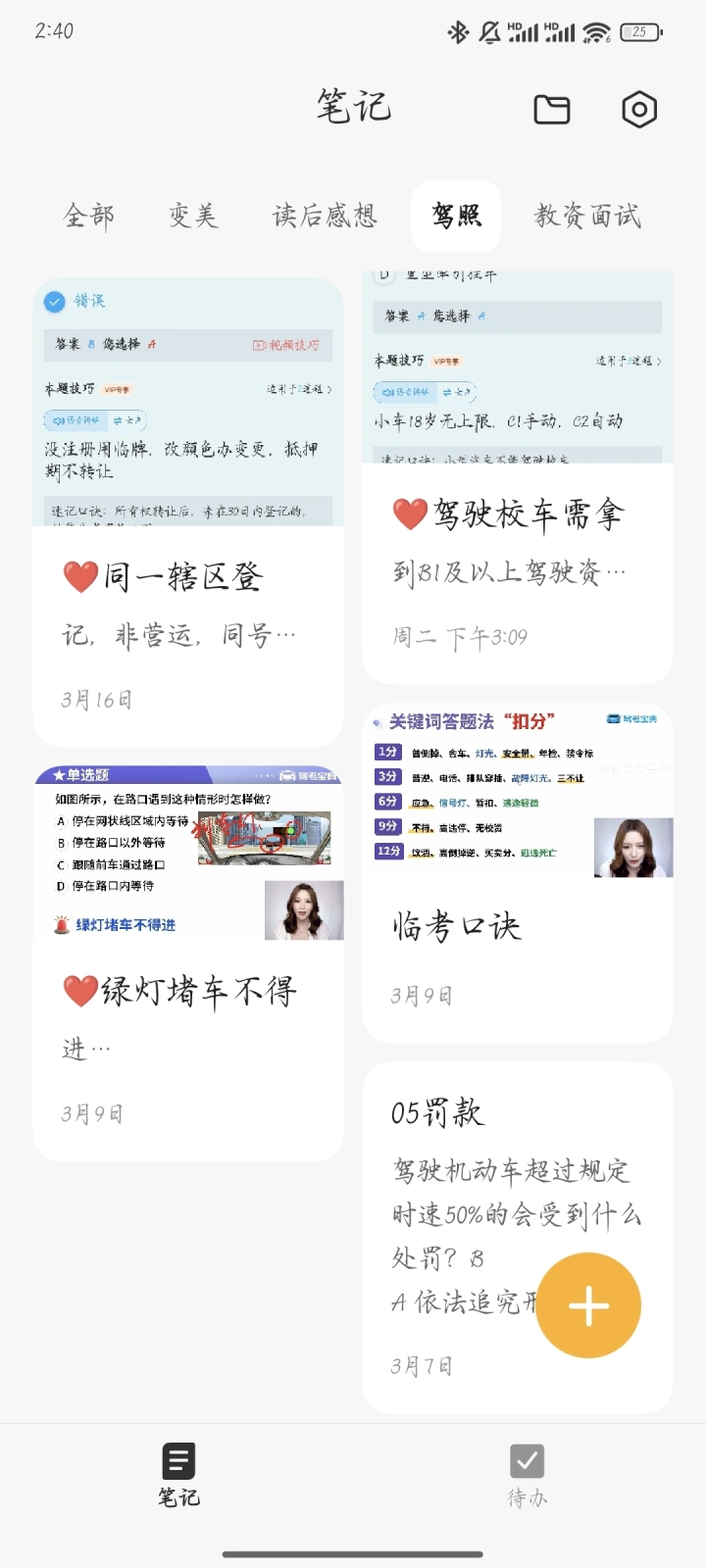Switch to the 待办 bottom tab

[x=528, y=1474]
